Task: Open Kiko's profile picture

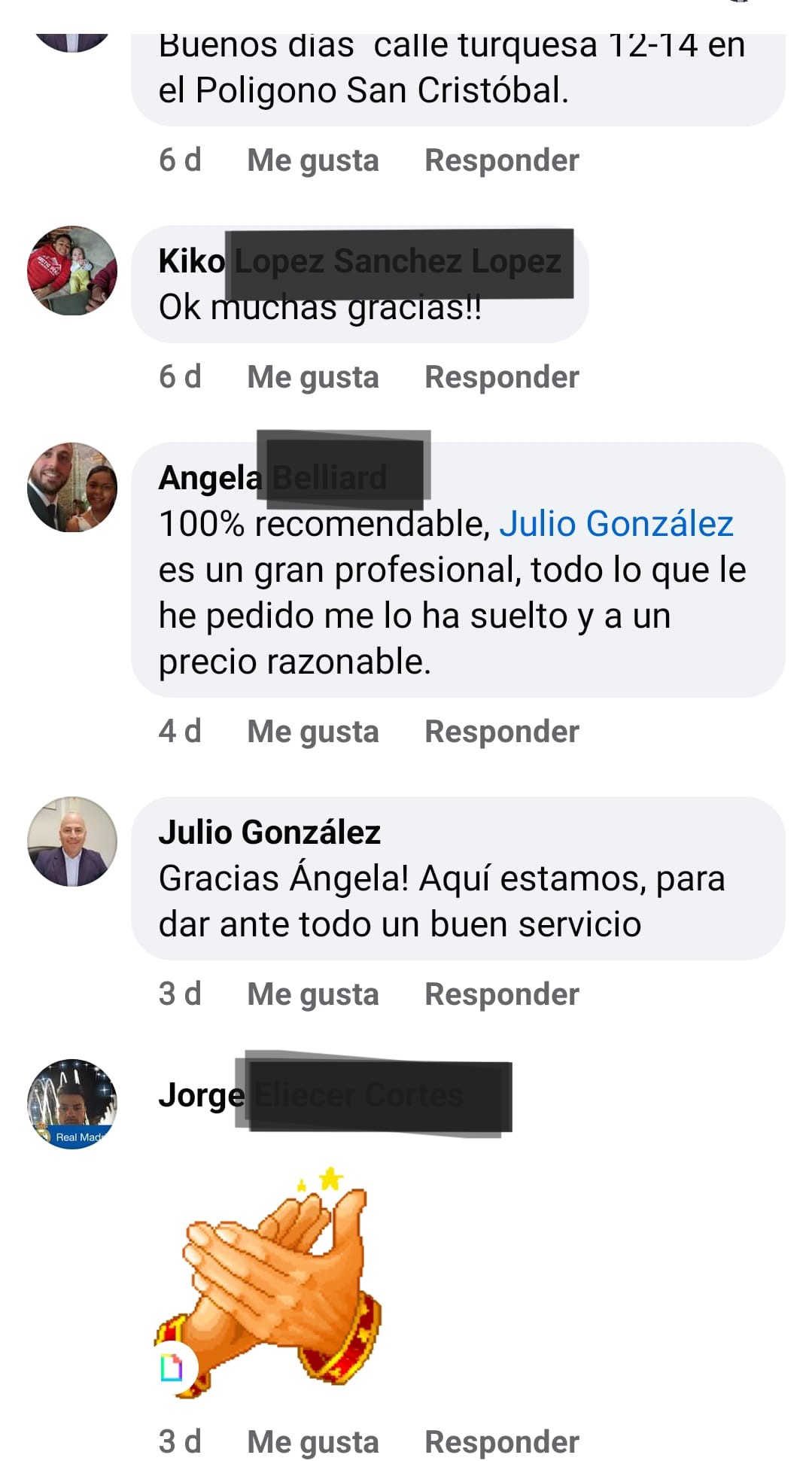Action: coord(72,270)
